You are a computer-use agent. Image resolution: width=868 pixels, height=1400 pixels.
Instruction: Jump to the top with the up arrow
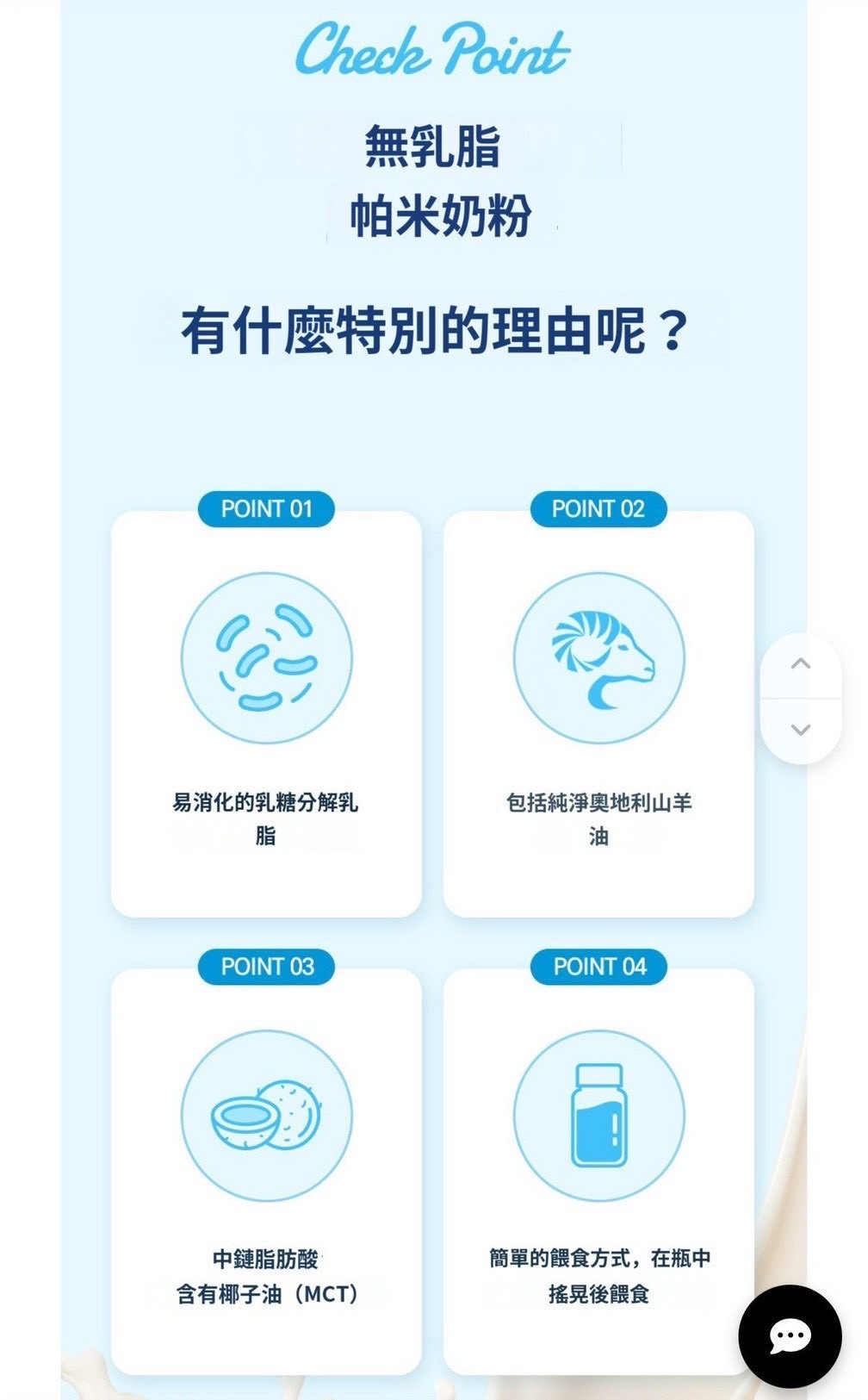tap(801, 664)
